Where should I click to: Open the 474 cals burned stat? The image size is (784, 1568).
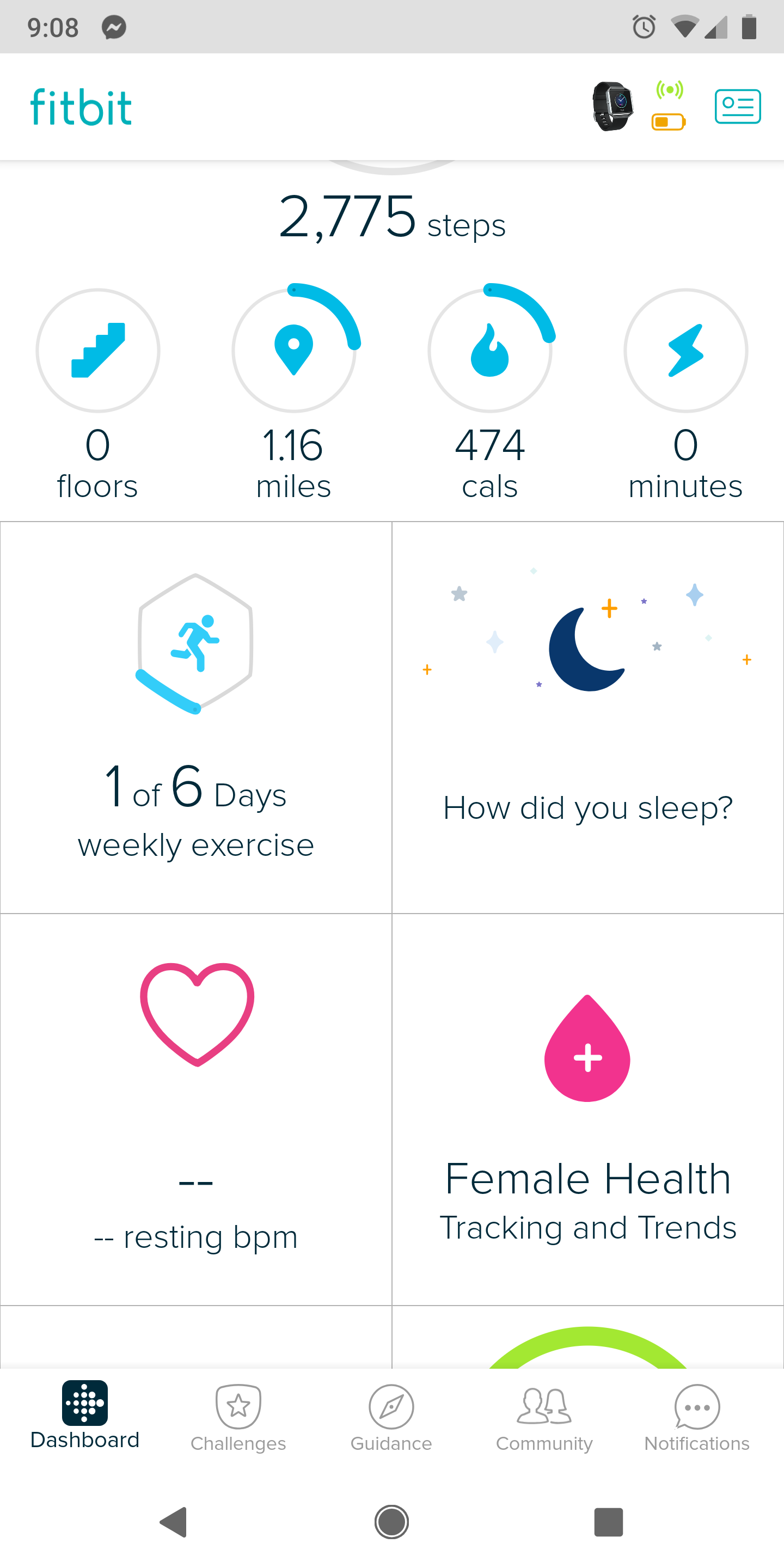click(x=490, y=393)
